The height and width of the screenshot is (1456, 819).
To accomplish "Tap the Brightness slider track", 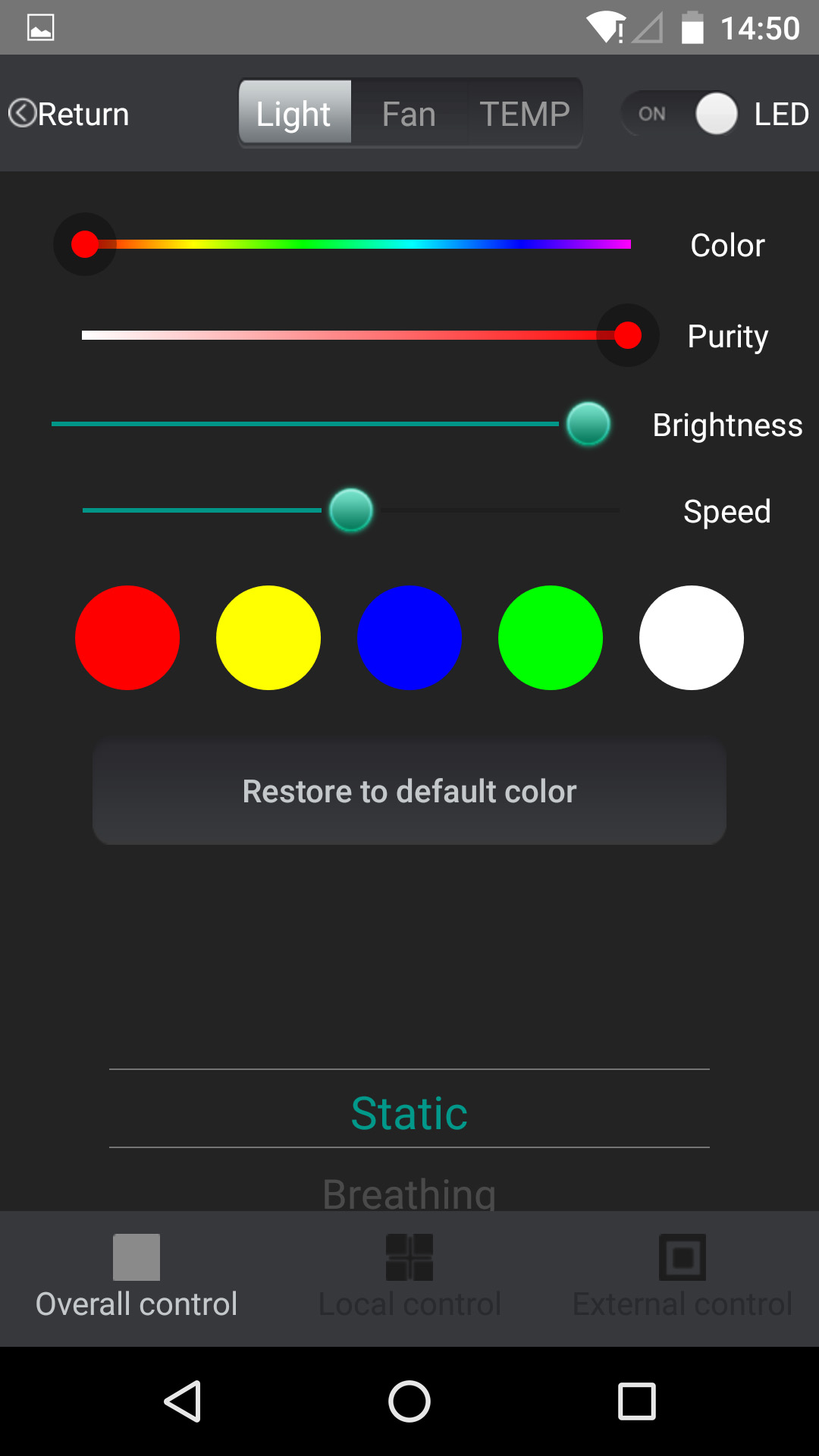I will point(303,424).
